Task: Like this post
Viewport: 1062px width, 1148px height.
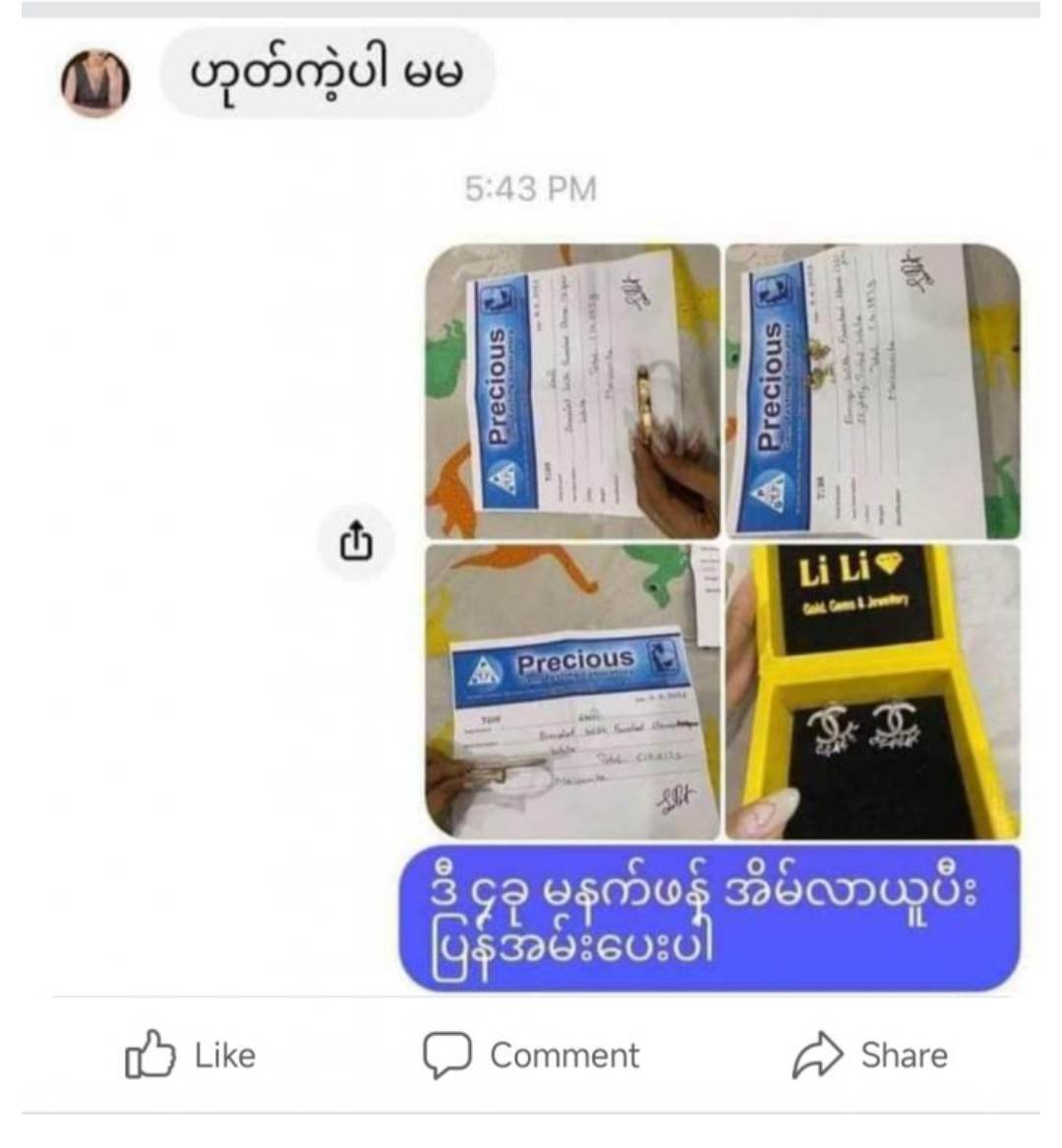Action: click(190, 1055)
